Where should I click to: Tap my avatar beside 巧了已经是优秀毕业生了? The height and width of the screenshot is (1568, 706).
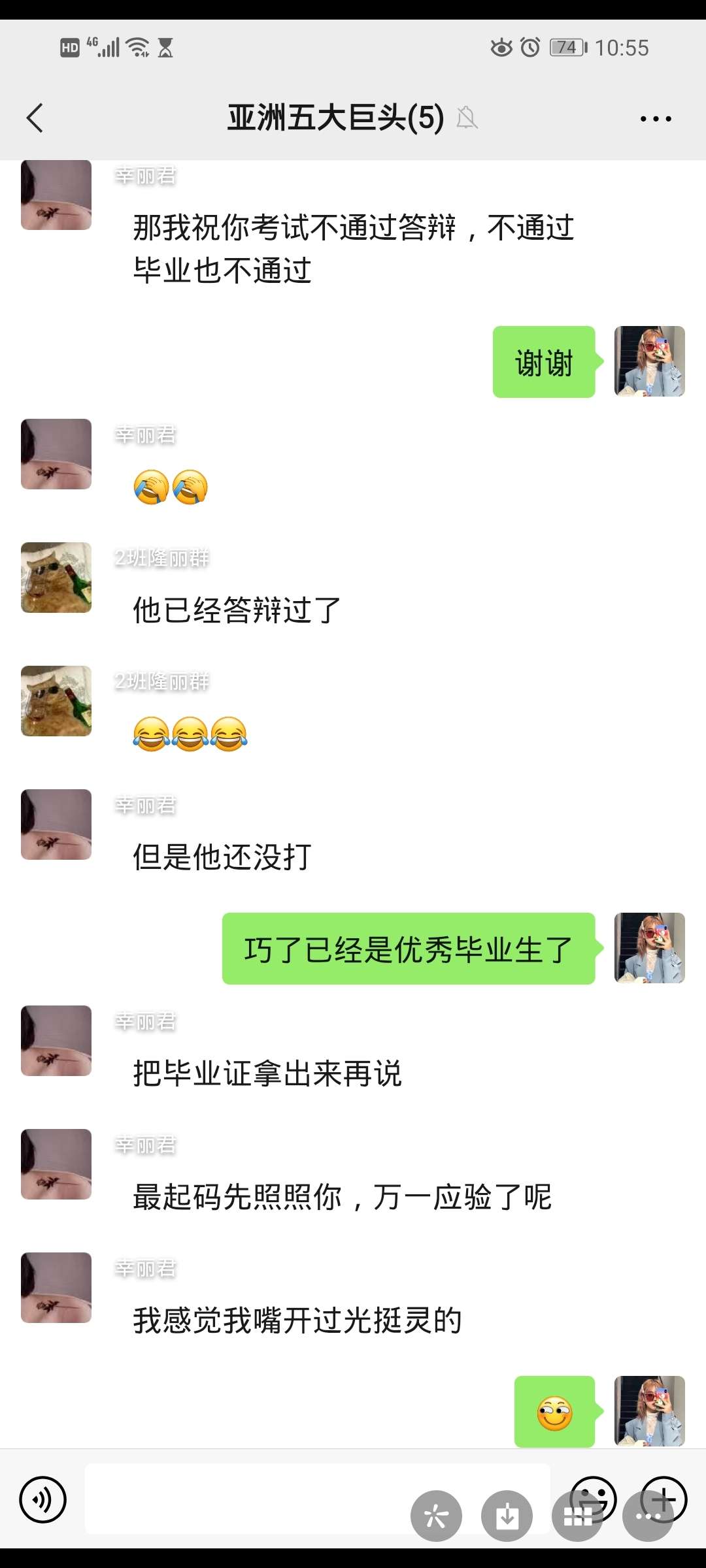pos(649,948)
